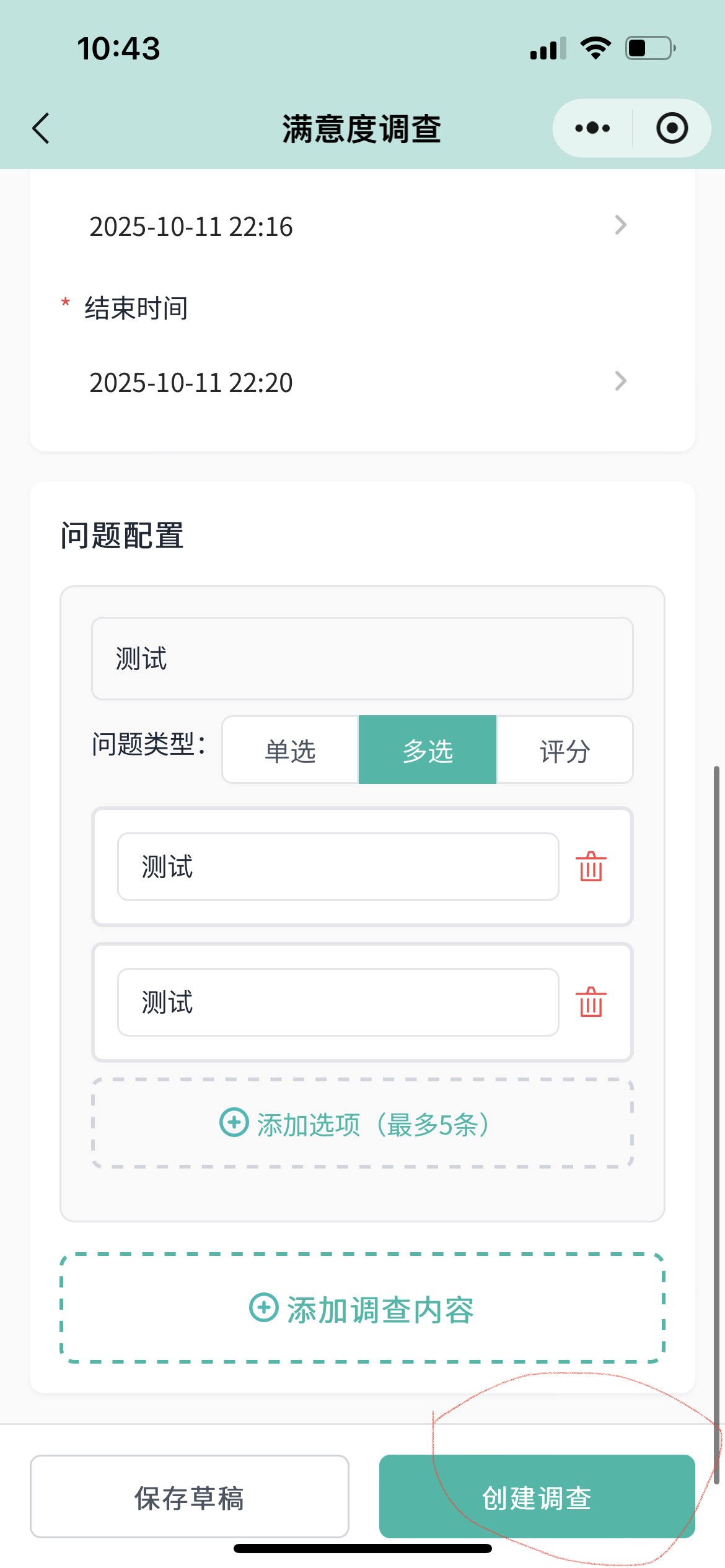This screenshot has width=725, height=1568.
Task: Click the 测试 question title input field
Action: (x=361, y=658)
